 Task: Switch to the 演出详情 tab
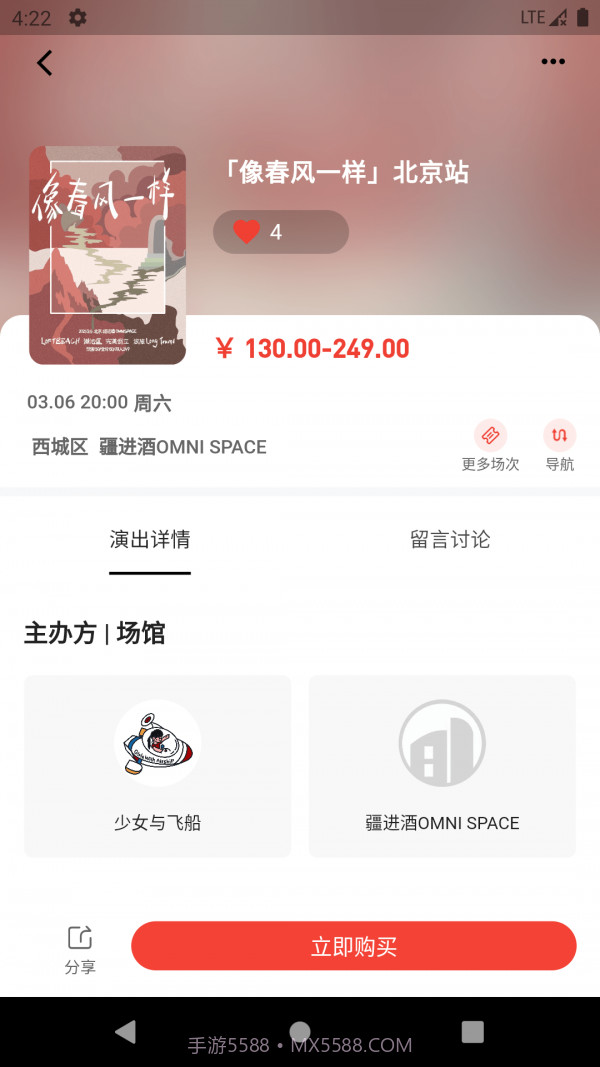tap(150, 540)
